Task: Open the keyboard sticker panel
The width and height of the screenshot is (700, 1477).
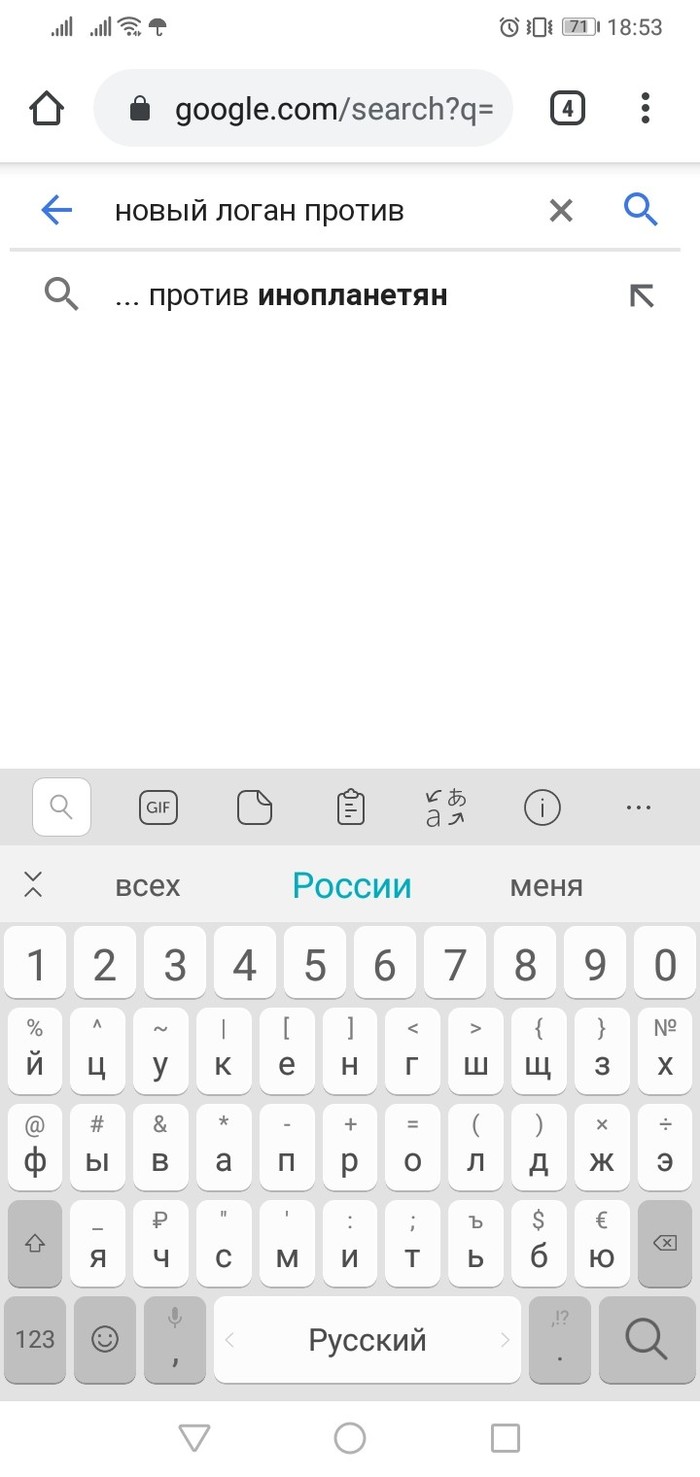Action: [x=255, y=807]
